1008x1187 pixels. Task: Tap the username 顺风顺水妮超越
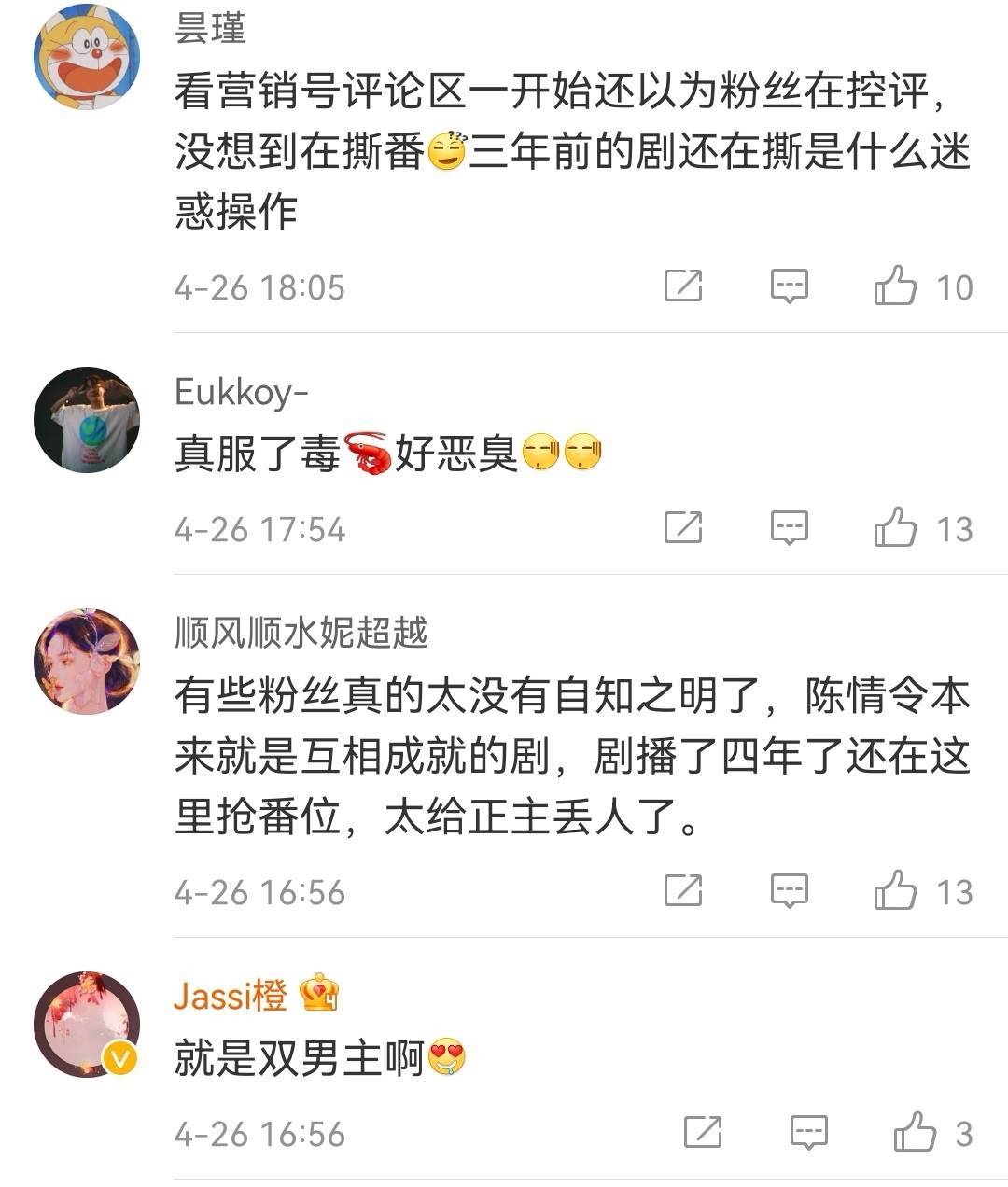click(x=301, y=634)
